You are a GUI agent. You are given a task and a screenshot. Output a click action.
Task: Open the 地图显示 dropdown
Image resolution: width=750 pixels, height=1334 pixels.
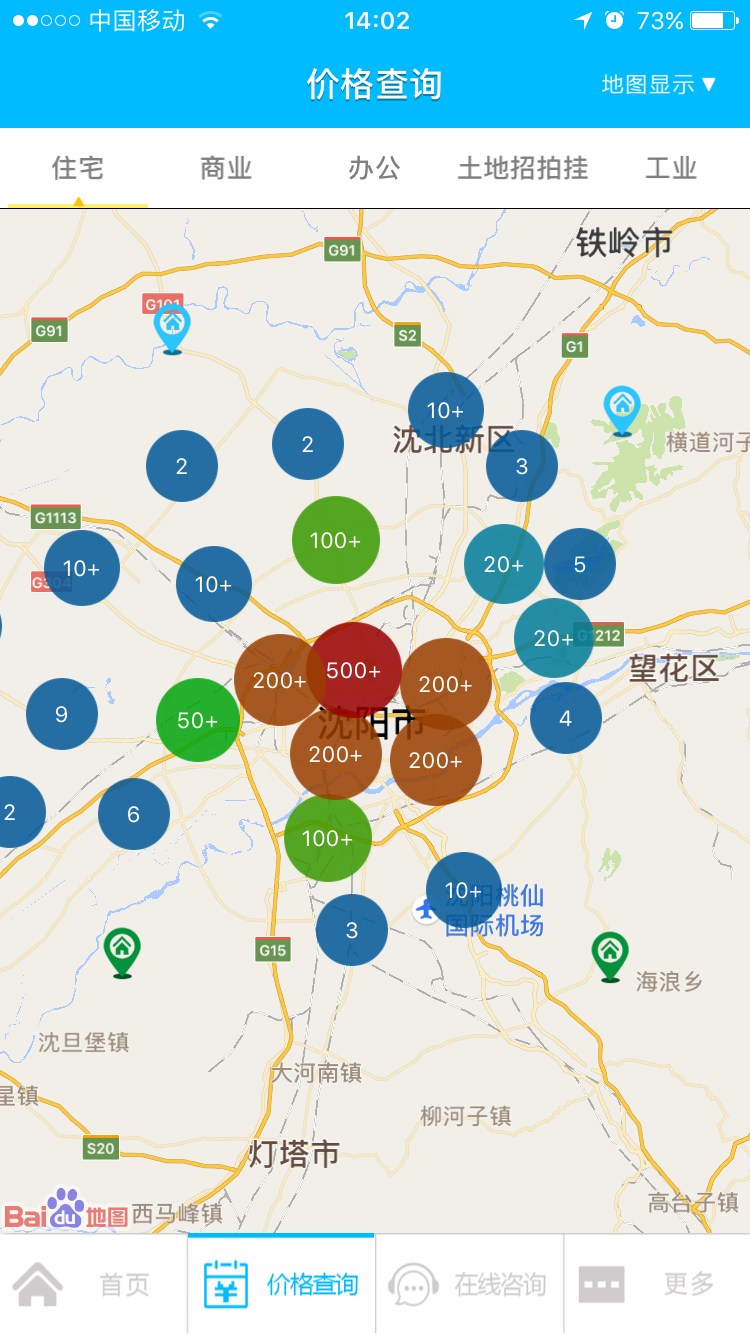tap(659, 85)
